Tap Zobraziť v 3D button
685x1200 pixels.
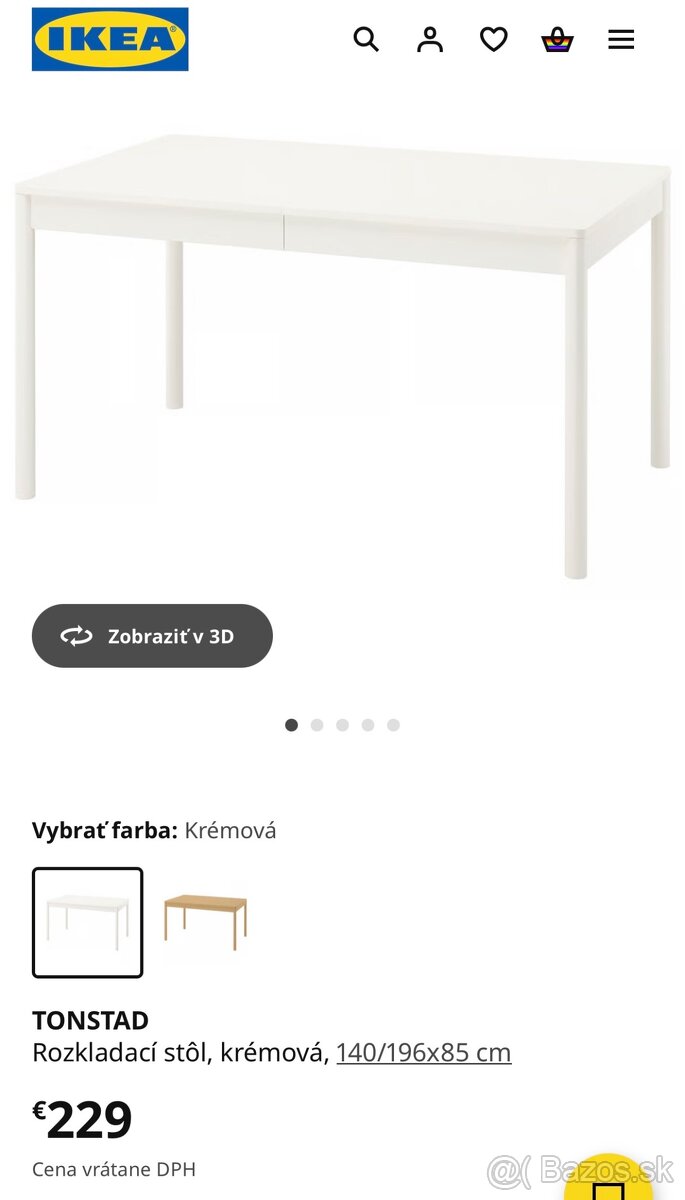tap(152, 636)
